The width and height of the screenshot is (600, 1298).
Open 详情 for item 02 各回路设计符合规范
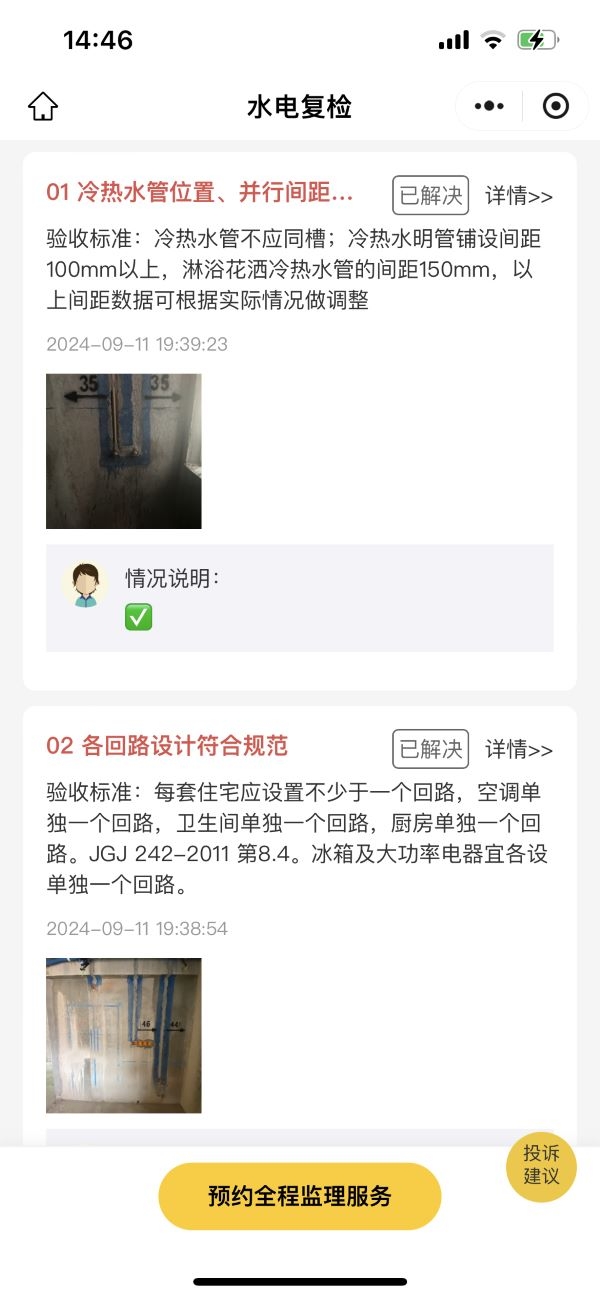pyautogui.click(x=519, y=749)
